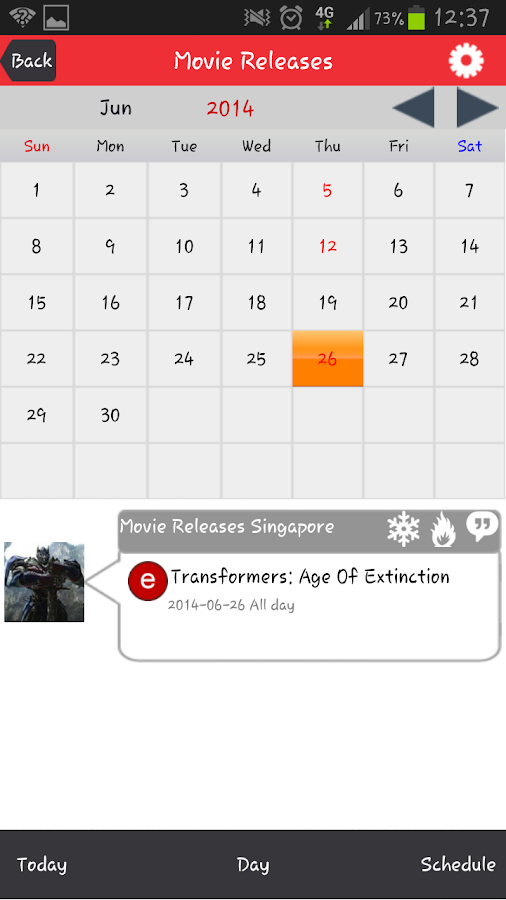The height and width of the screenshot is (900, 506).
Task: Jump to Today
Action: tap(41, 864)
